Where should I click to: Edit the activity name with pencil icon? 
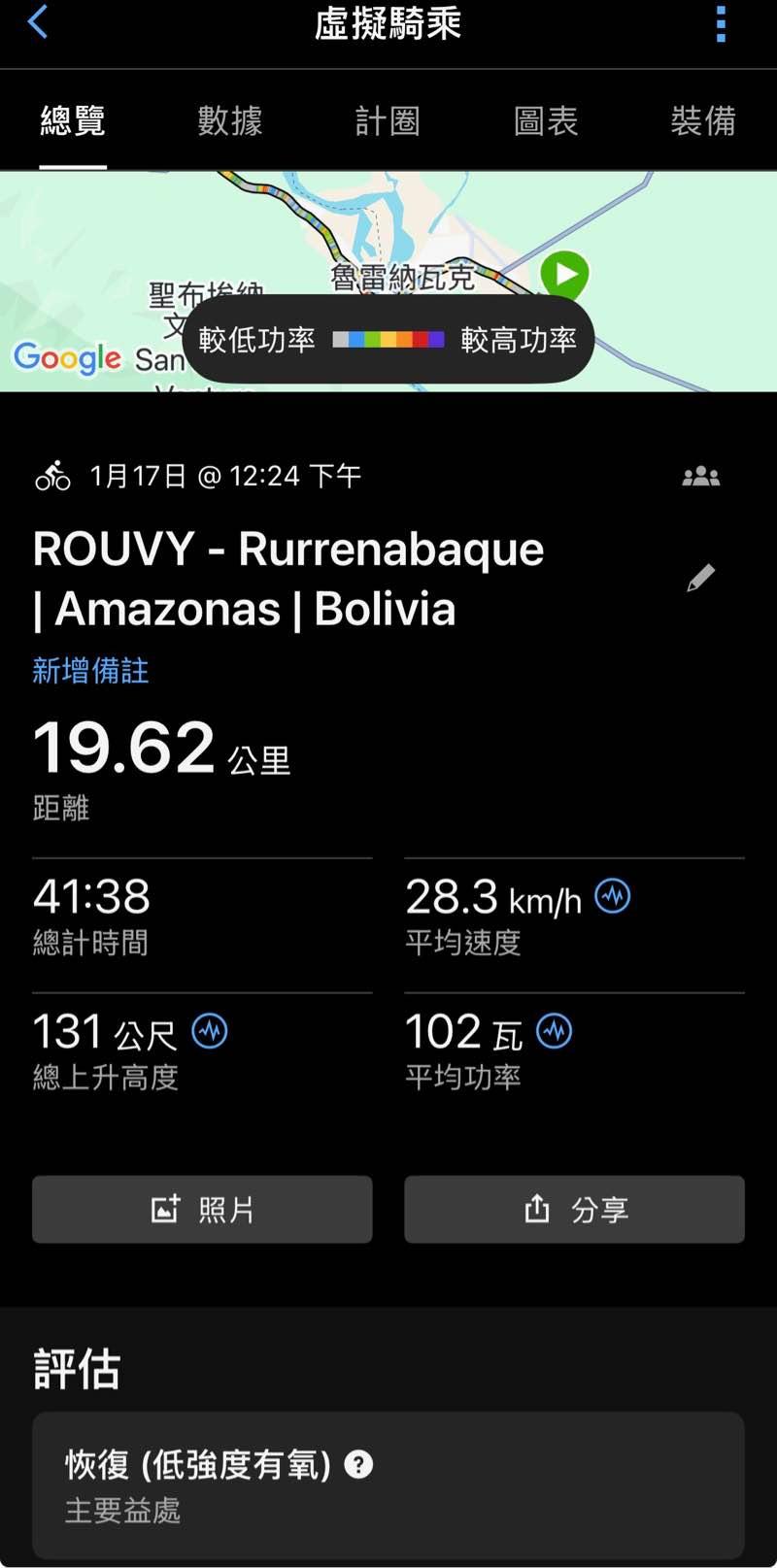coord(700,579)
